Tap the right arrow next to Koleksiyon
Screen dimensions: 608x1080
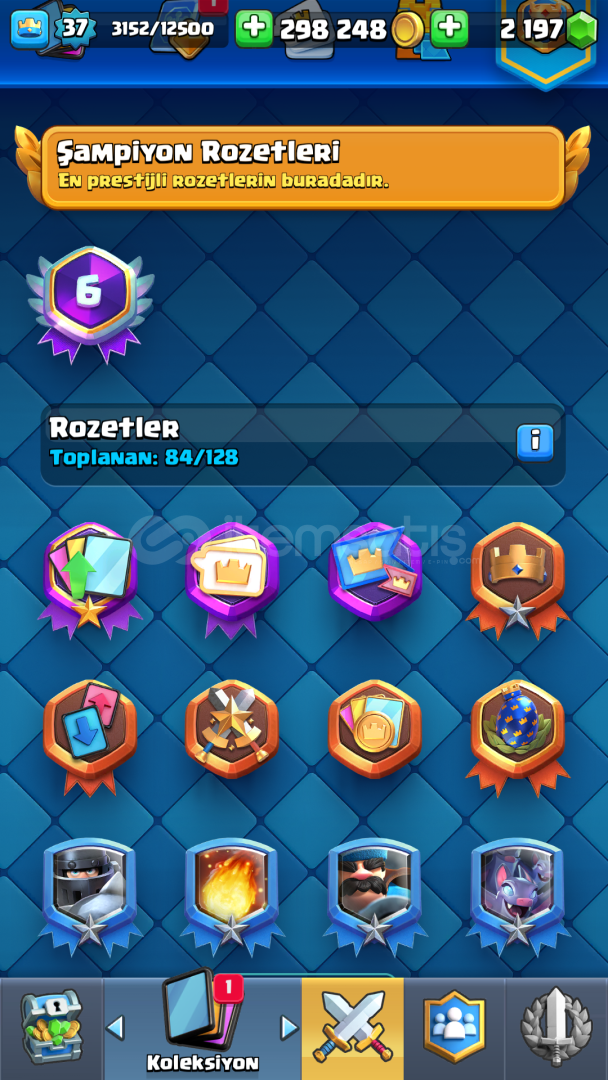coord(288,1028)
